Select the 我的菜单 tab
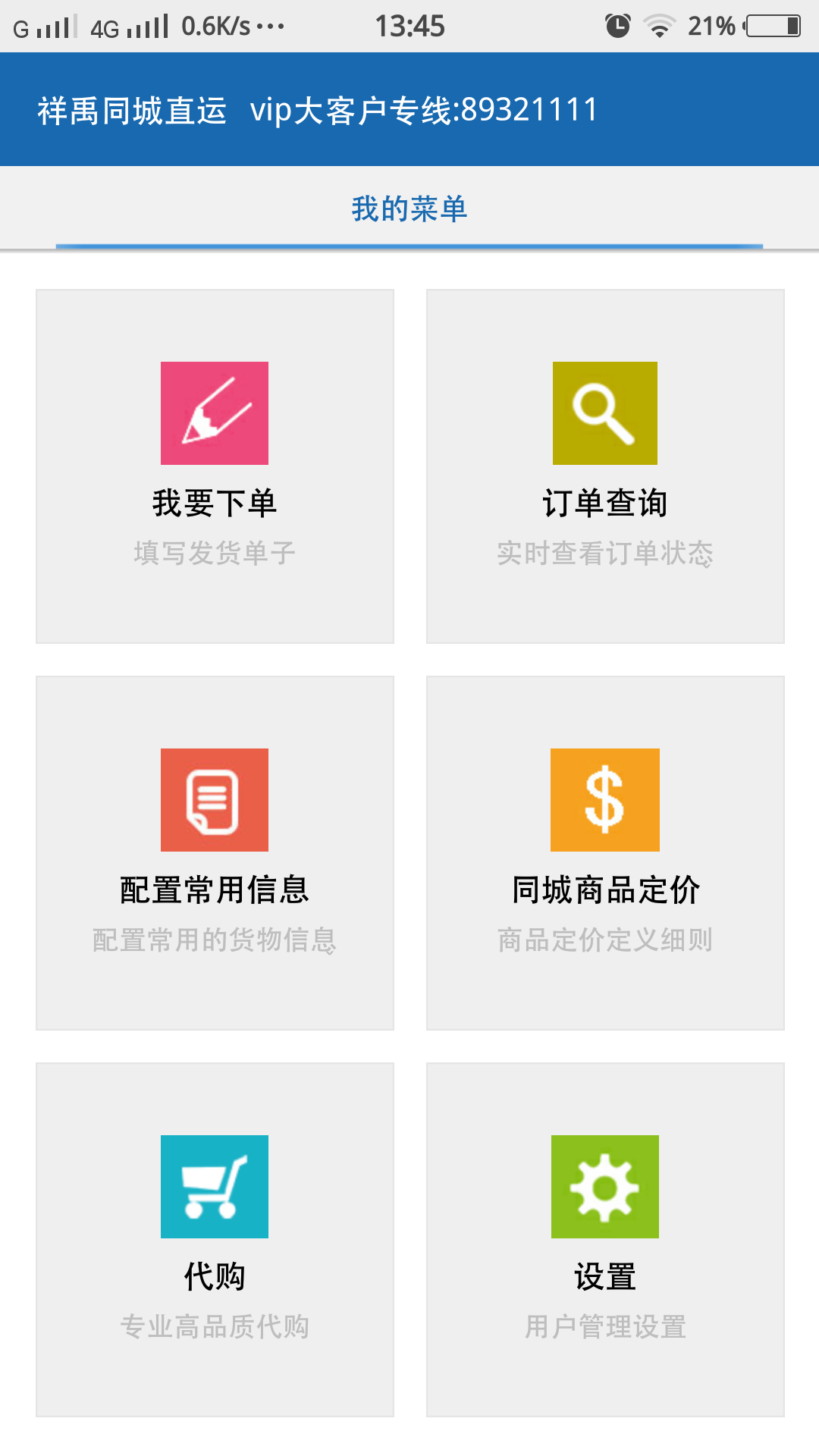The height and width of the screenshot is (1456, 819). 409,209
